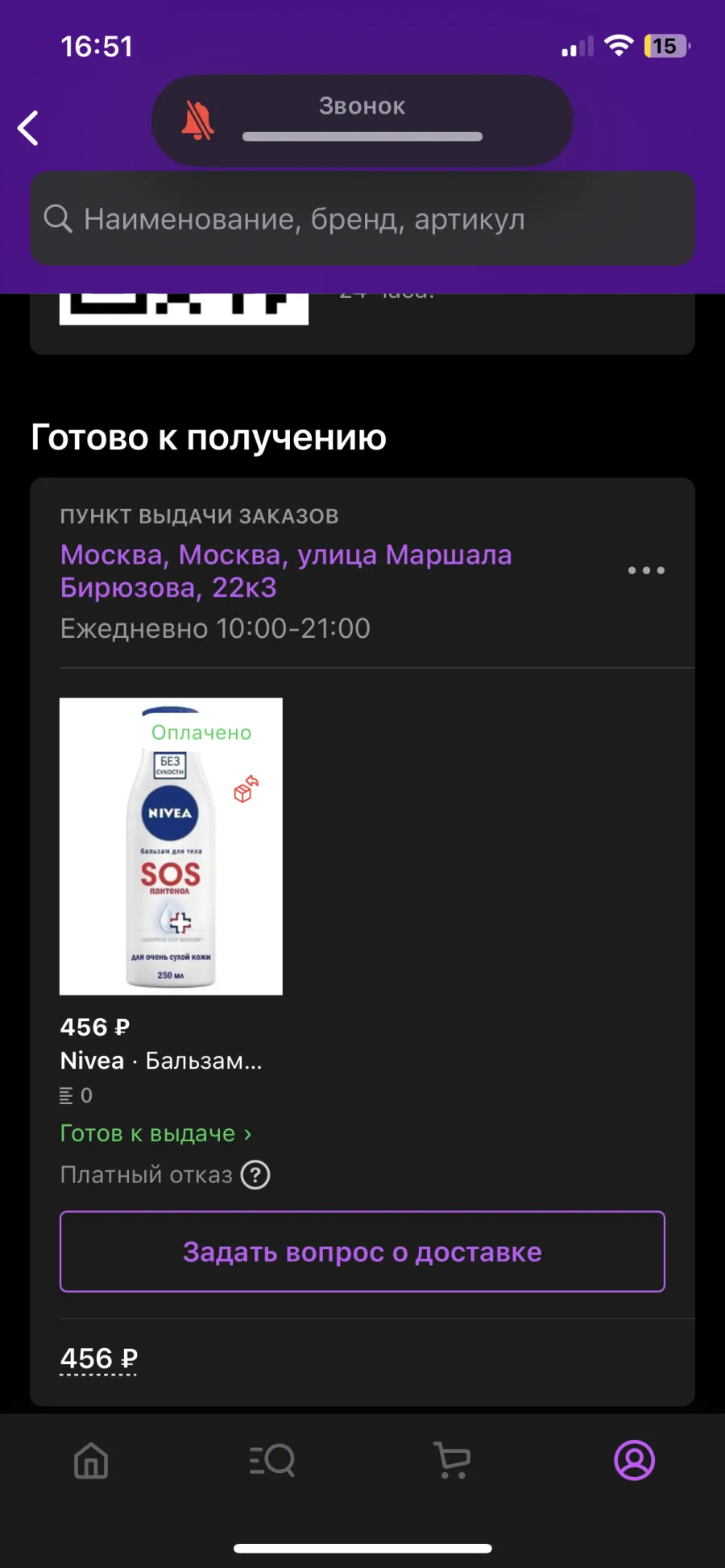Open the profile tab
Image resolution: width=725 pixels, height=1568 pixels.
tap(635, 1460)
